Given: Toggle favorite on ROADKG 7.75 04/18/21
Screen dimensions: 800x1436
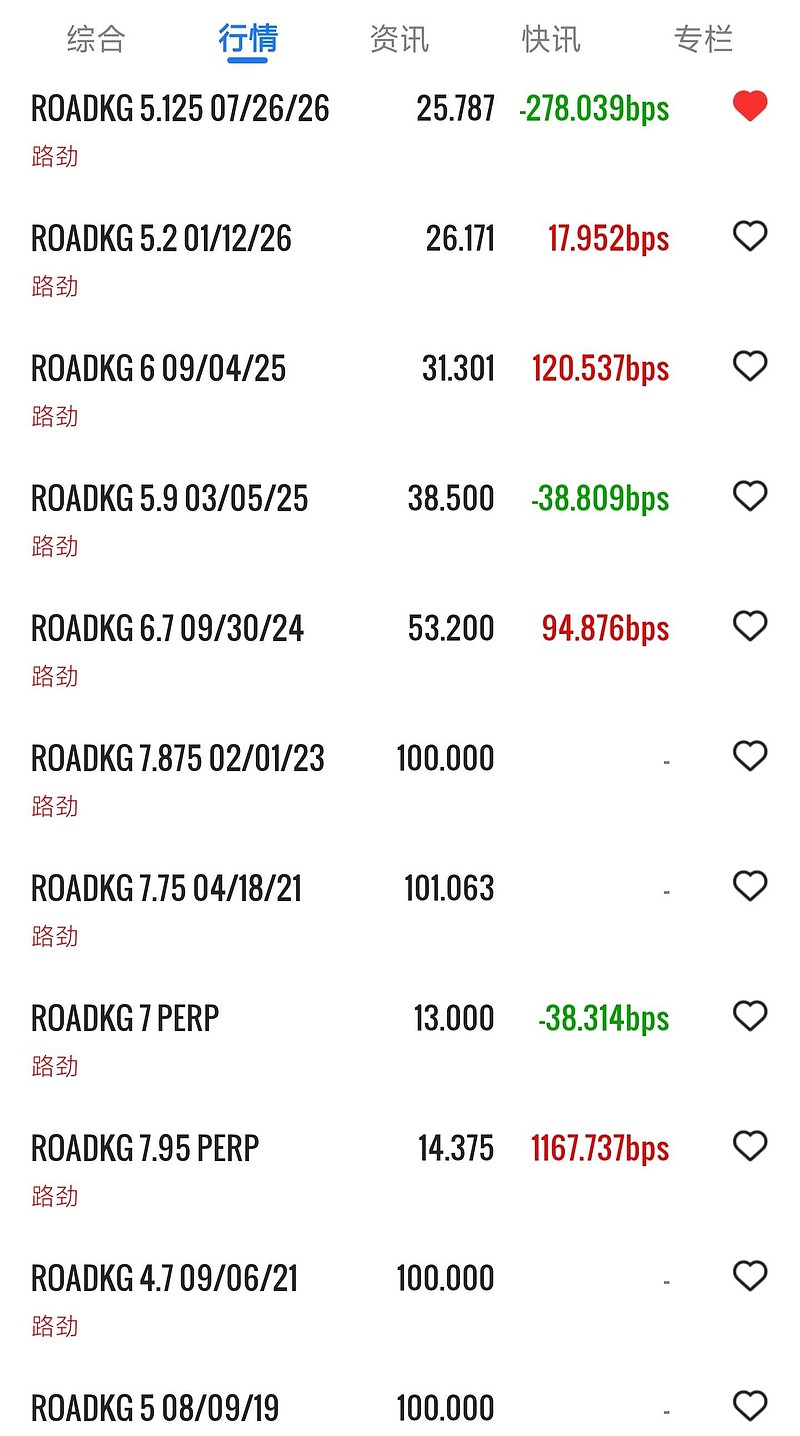Looking at the screenshot, I should coord(749,886).
